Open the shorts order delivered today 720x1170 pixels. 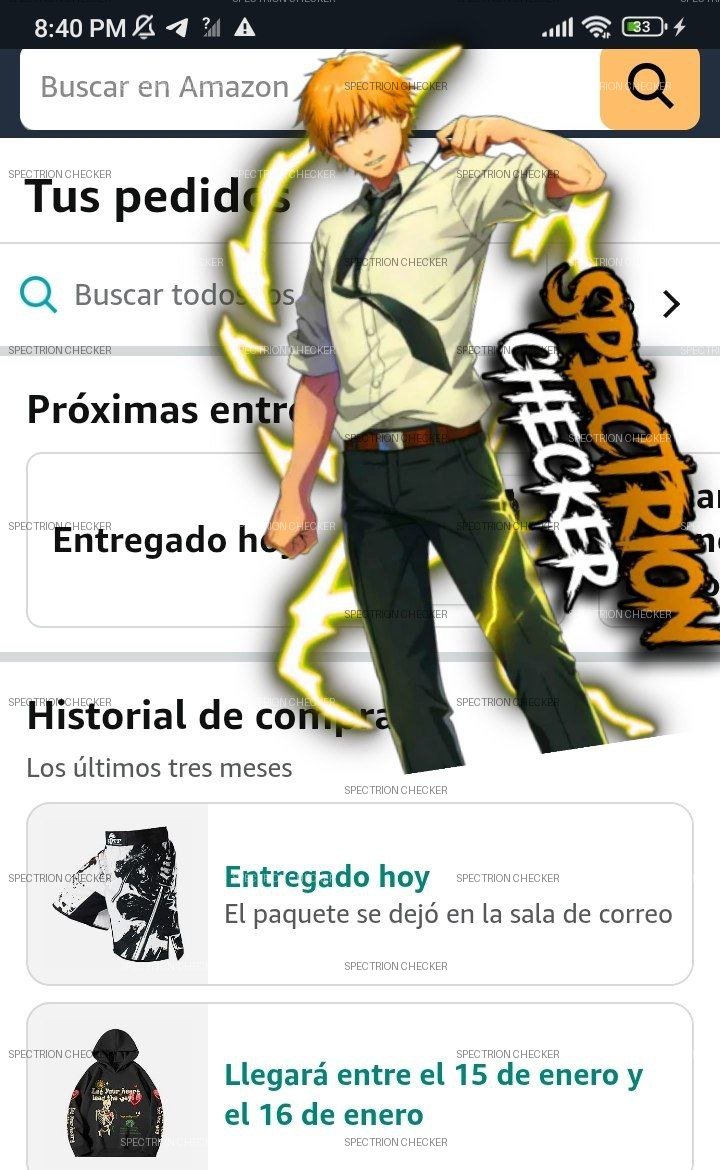(x=360, y=894)
